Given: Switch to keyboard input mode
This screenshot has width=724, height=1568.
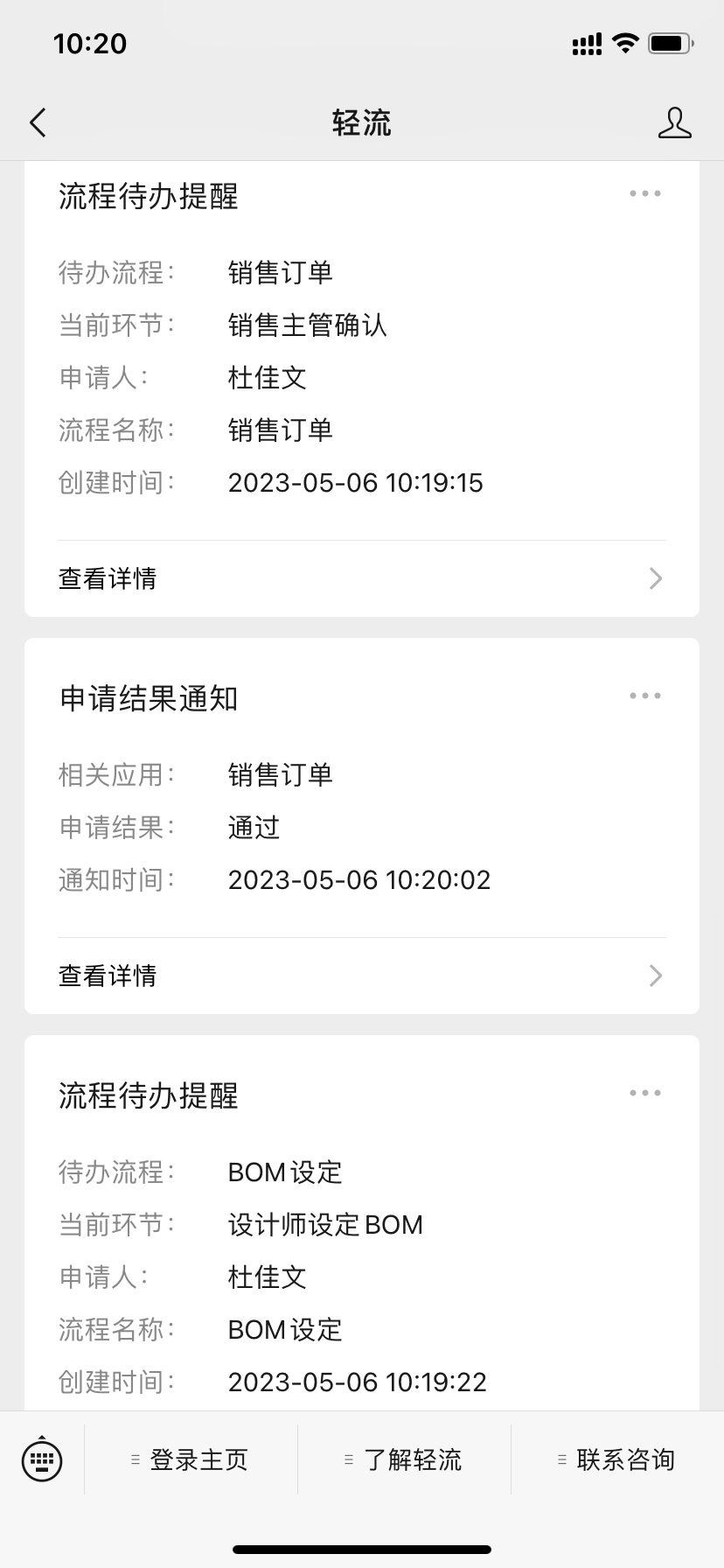Looking at the screenshot, I should 42,1459.
